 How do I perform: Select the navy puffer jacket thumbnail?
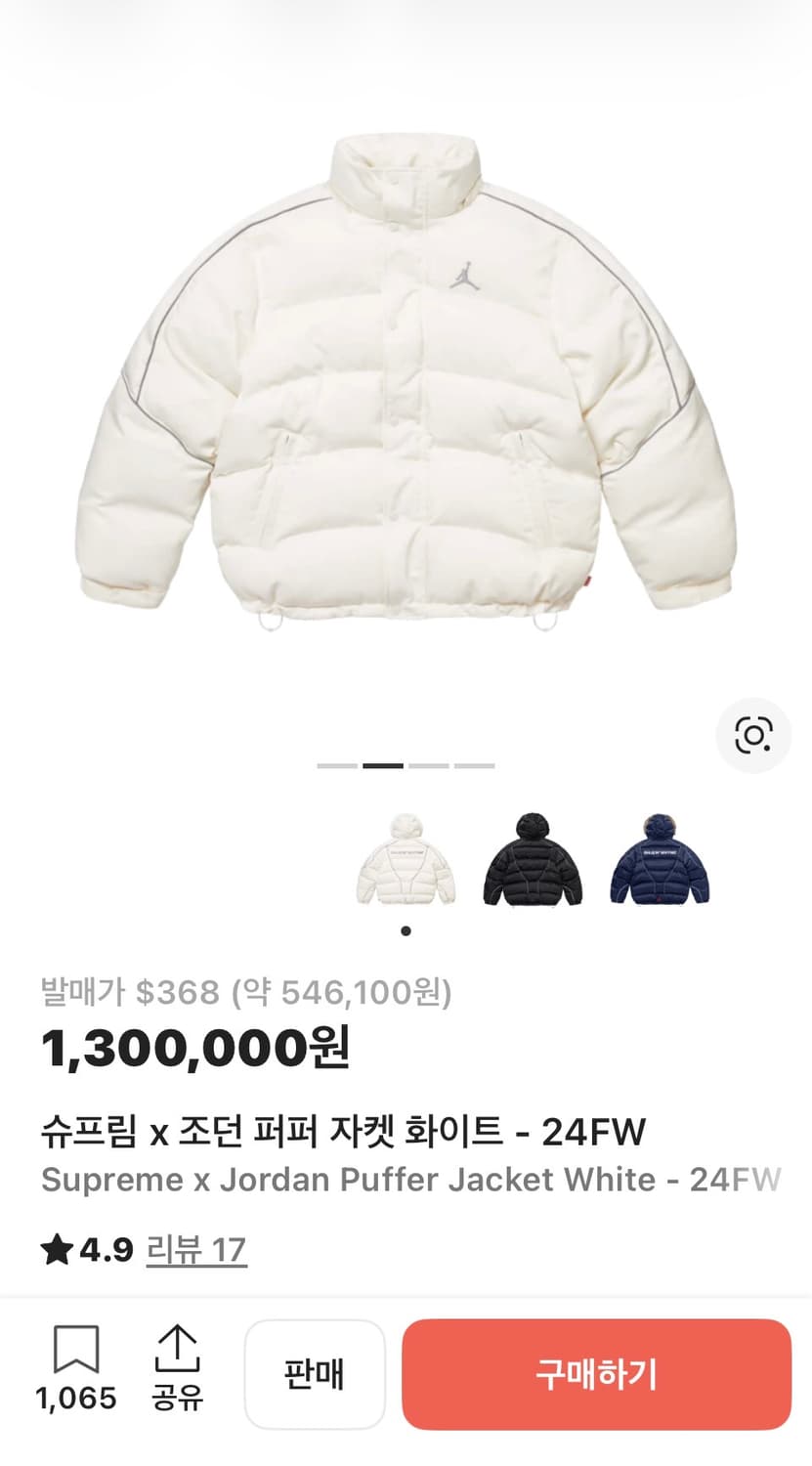coord(659,860)
